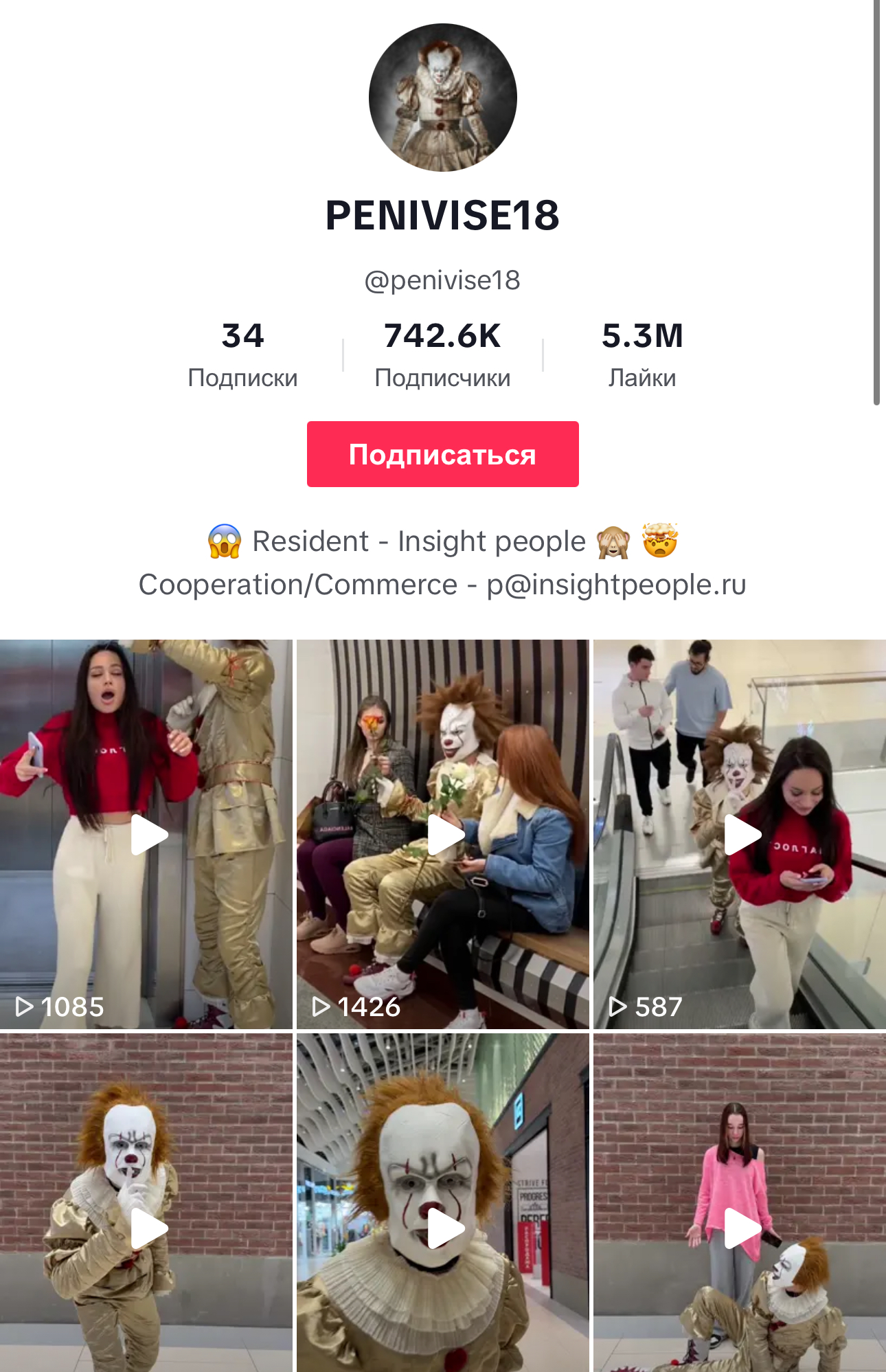Open the PENIVISE18 profile picture
The image size is (886, 1372).
click(442, 98)
